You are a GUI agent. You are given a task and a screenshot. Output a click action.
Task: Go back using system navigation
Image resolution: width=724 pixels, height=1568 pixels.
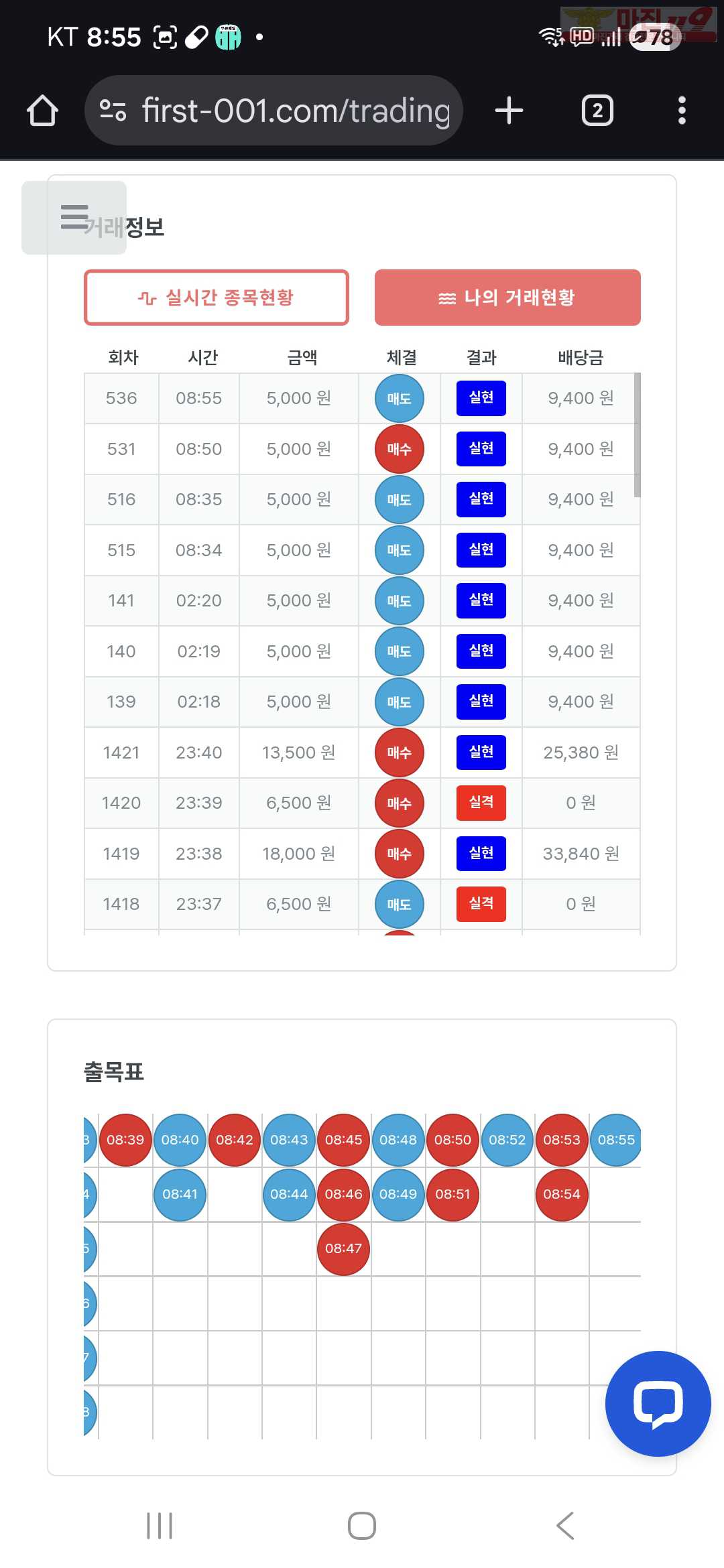pos(565,1526)
